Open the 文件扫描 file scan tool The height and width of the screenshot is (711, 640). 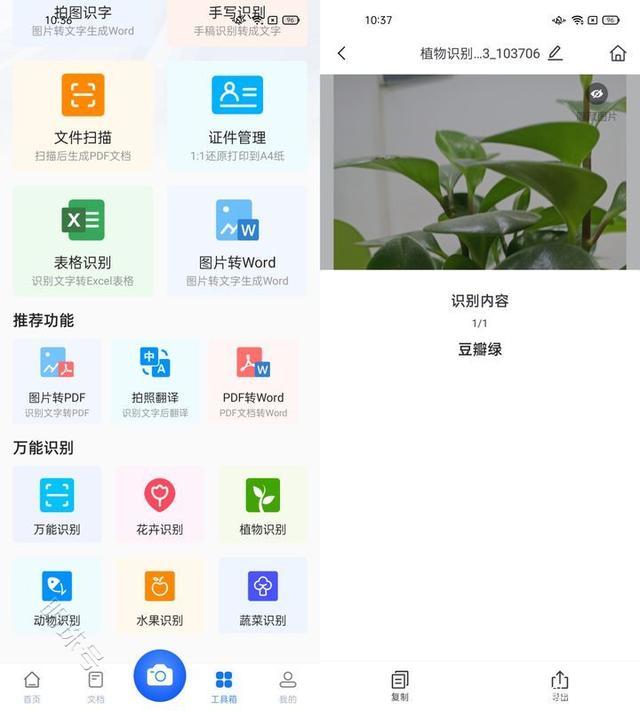[83, 115]
